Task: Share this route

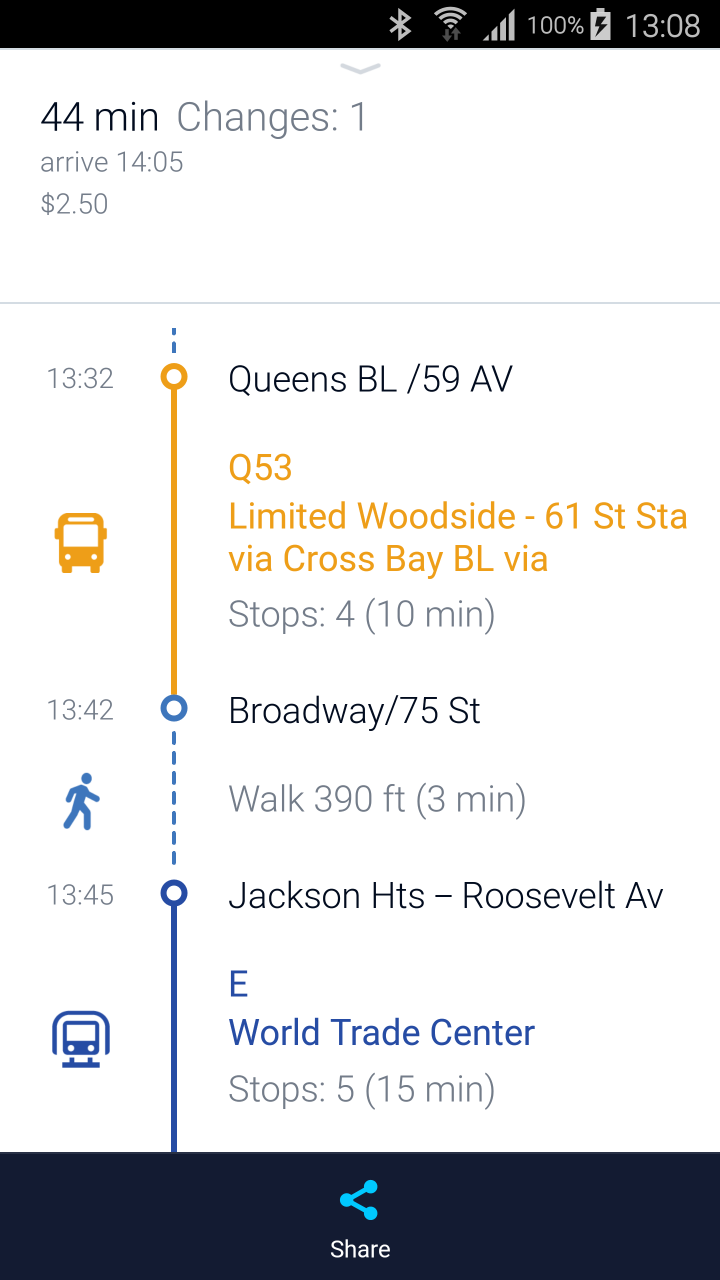Action: tap(360, 1216)
